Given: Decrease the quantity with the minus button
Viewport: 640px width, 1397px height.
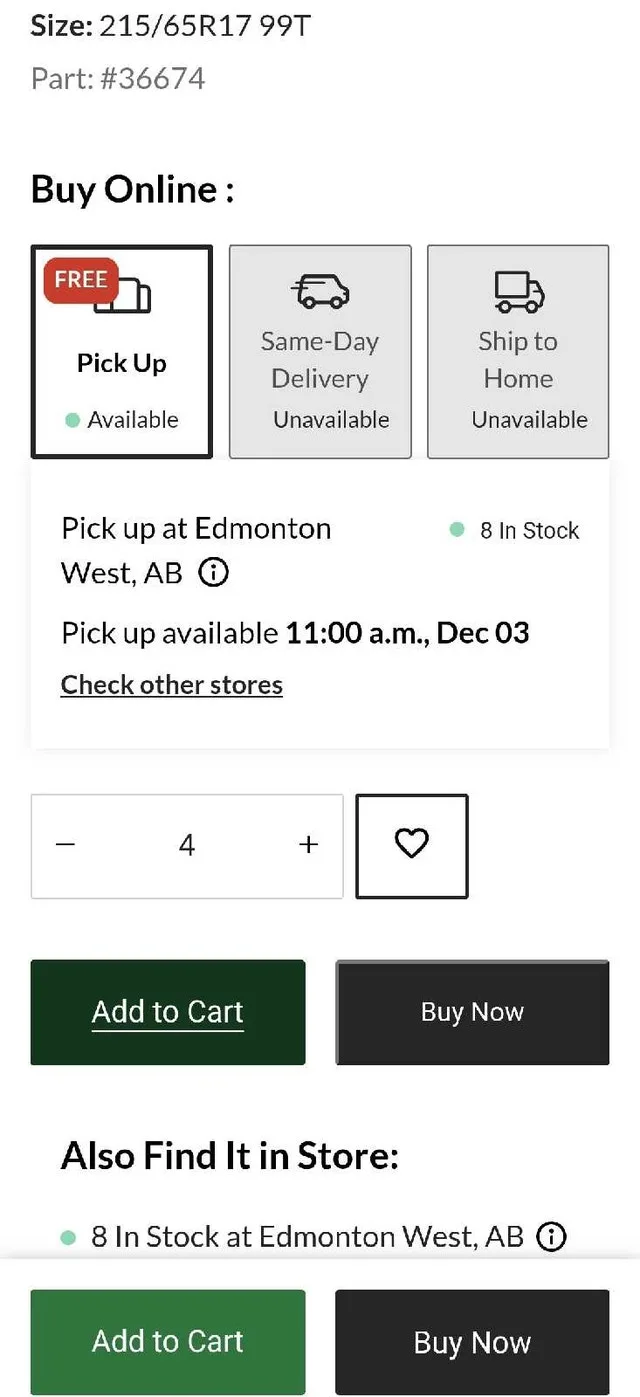Looking at the screenshot, I should tap(66, 846).
